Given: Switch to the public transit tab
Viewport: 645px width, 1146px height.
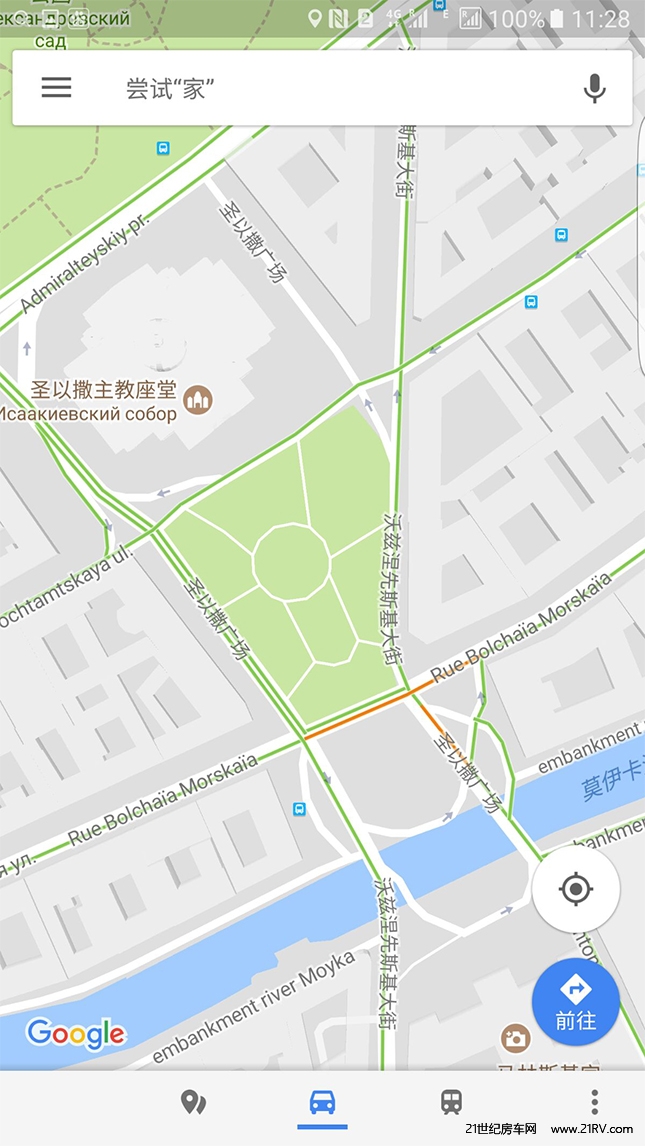Looking at the screenshot, I should coord(451,1103).
